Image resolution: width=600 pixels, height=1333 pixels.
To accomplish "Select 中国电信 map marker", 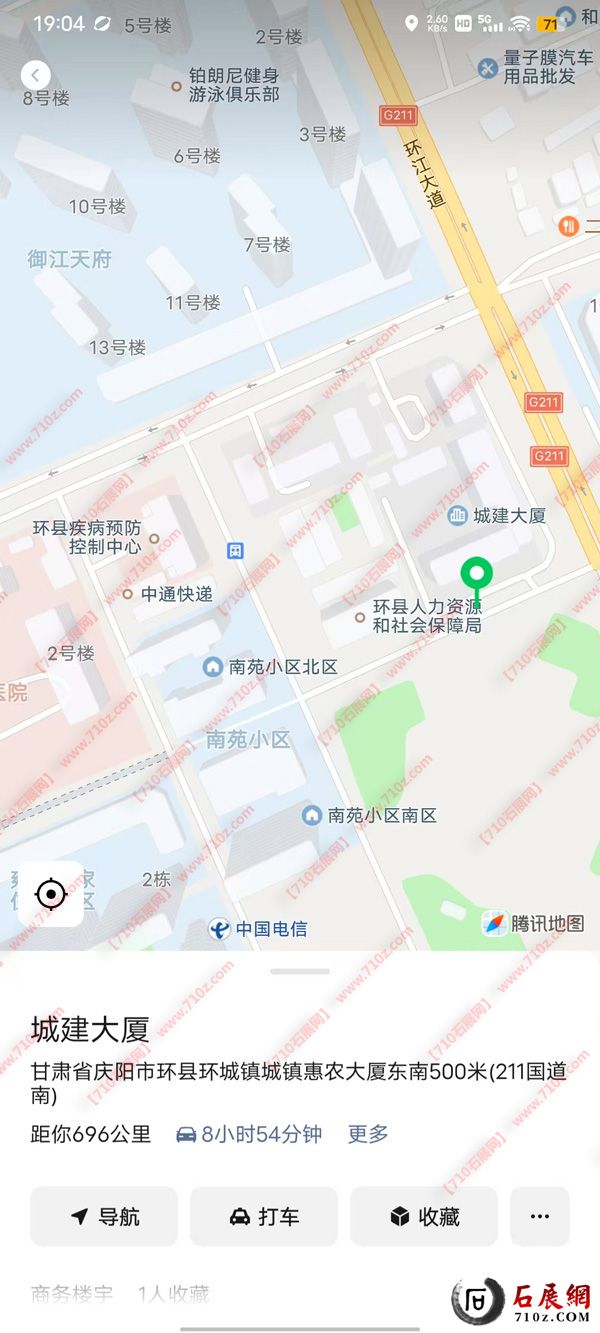I will (259, 929).
